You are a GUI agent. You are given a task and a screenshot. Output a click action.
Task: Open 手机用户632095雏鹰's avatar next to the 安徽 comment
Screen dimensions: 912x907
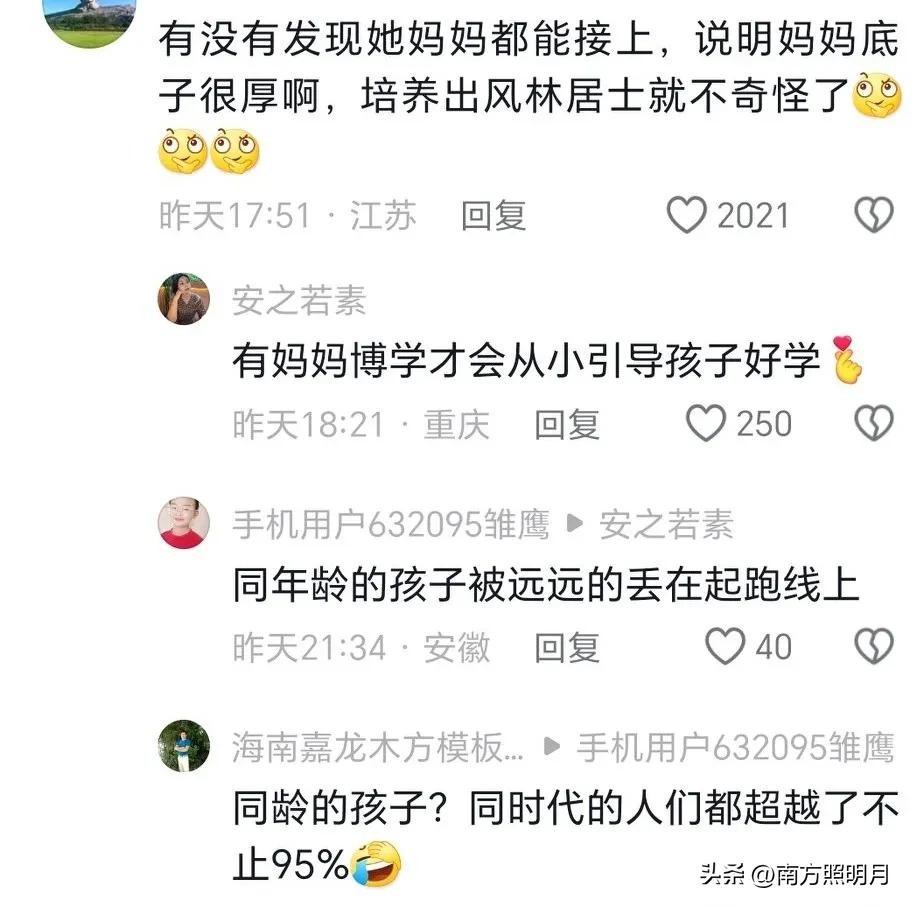184,523
